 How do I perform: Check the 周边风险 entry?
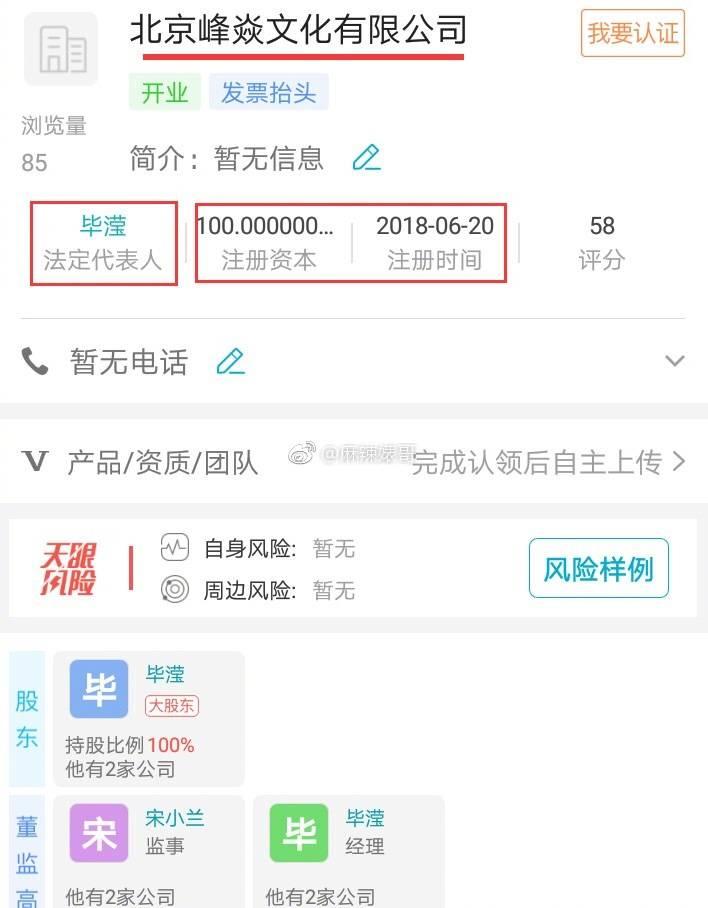point(258,590)
